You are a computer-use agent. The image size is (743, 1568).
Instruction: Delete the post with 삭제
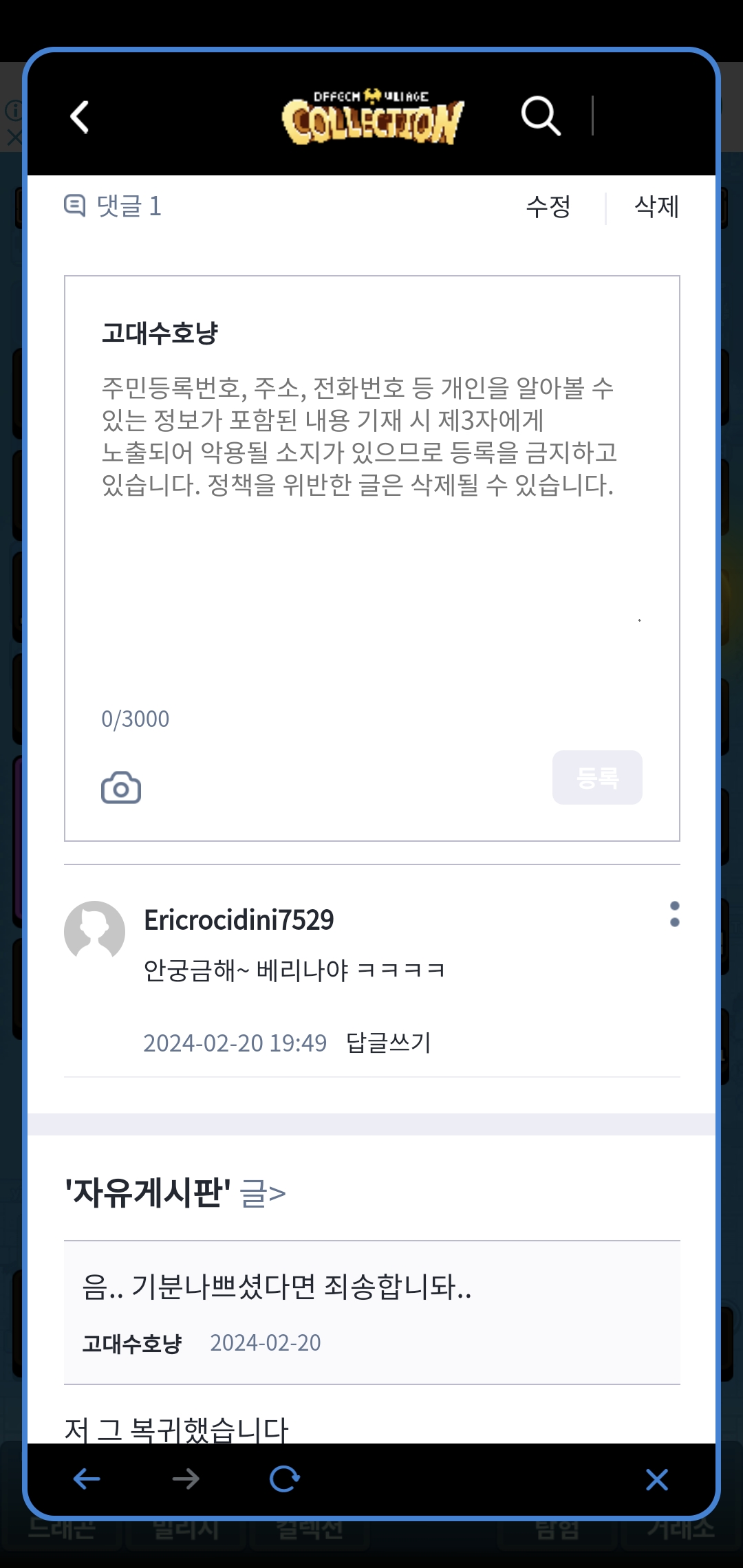(x=656, y=206)
